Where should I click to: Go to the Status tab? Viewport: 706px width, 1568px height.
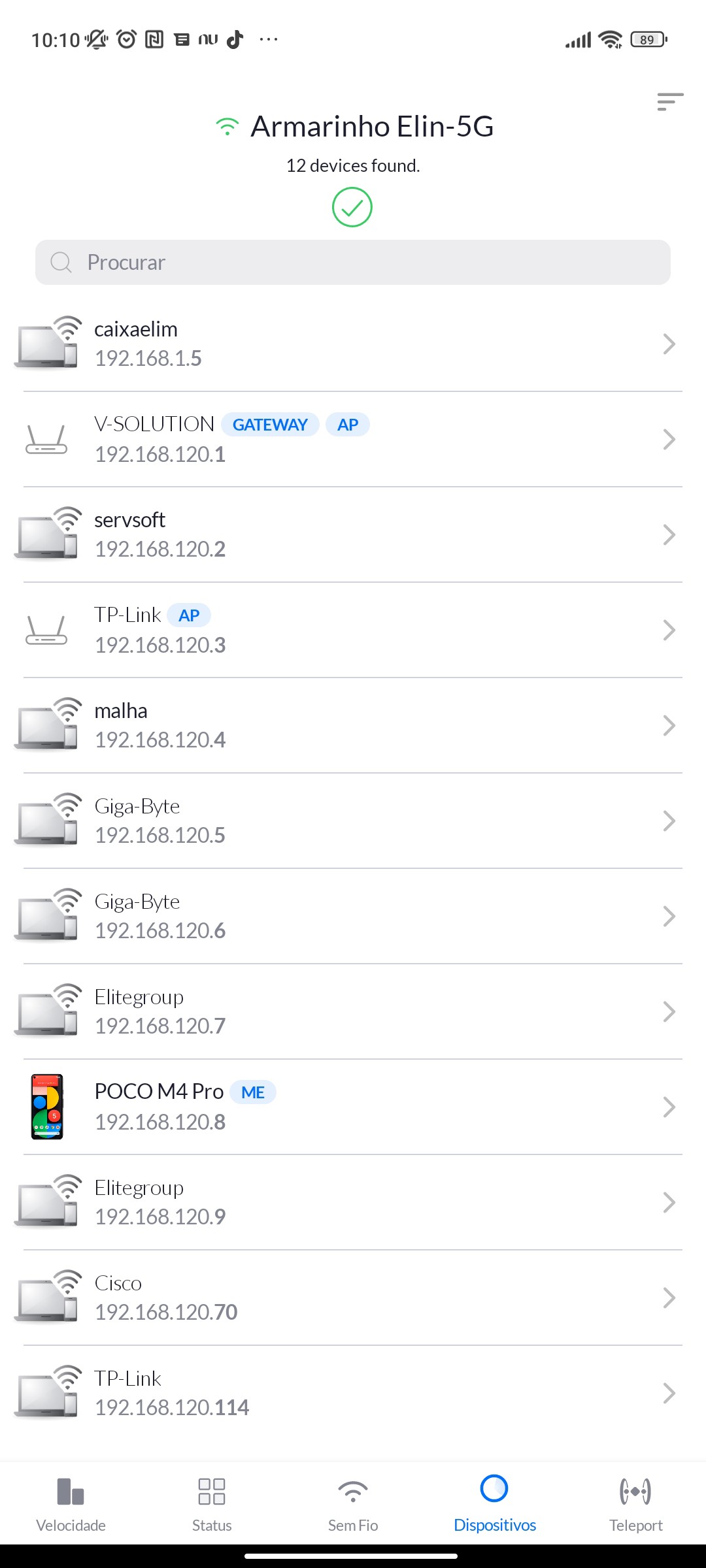[212, 1504]
